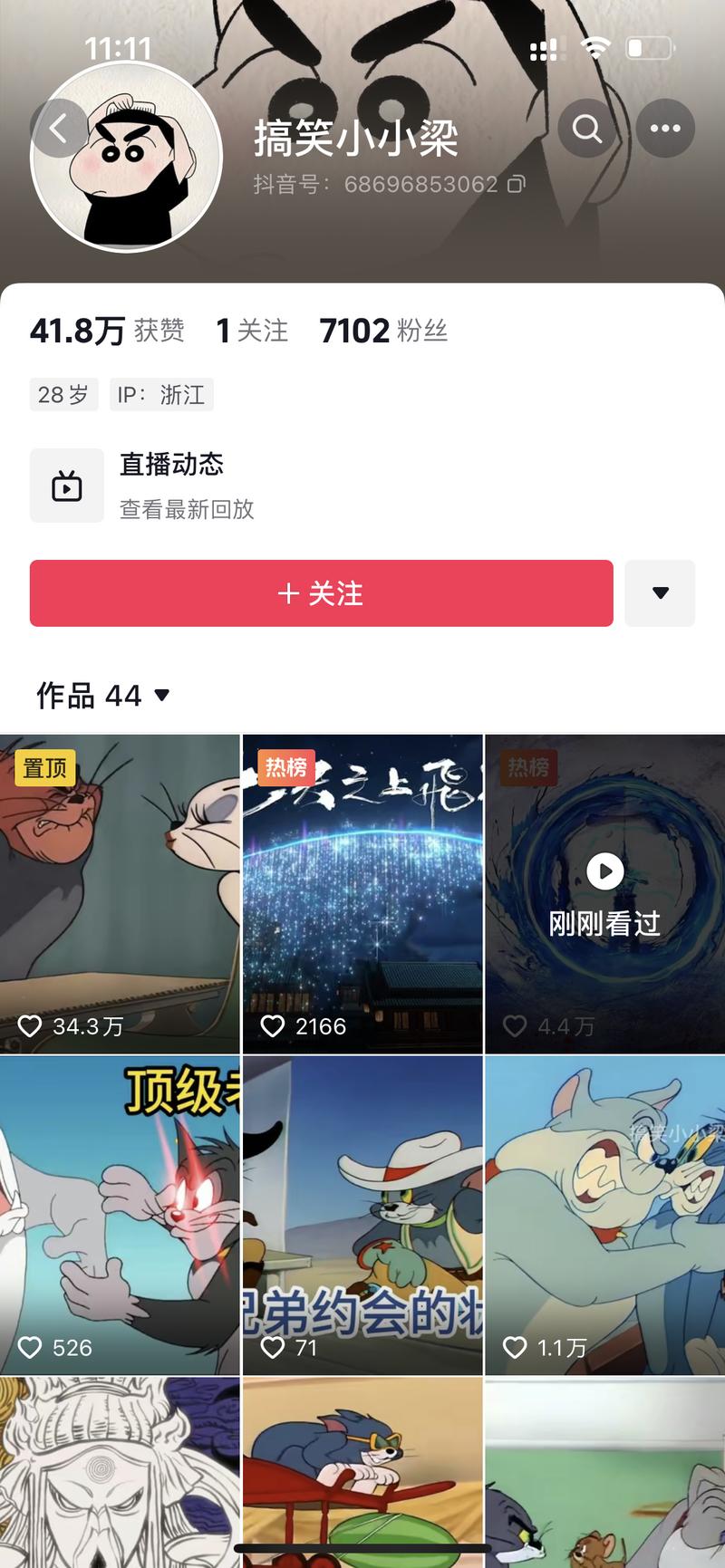
Task: Click the heart icon on the 34.3万 video
Action: click(x=33, y=1025)
